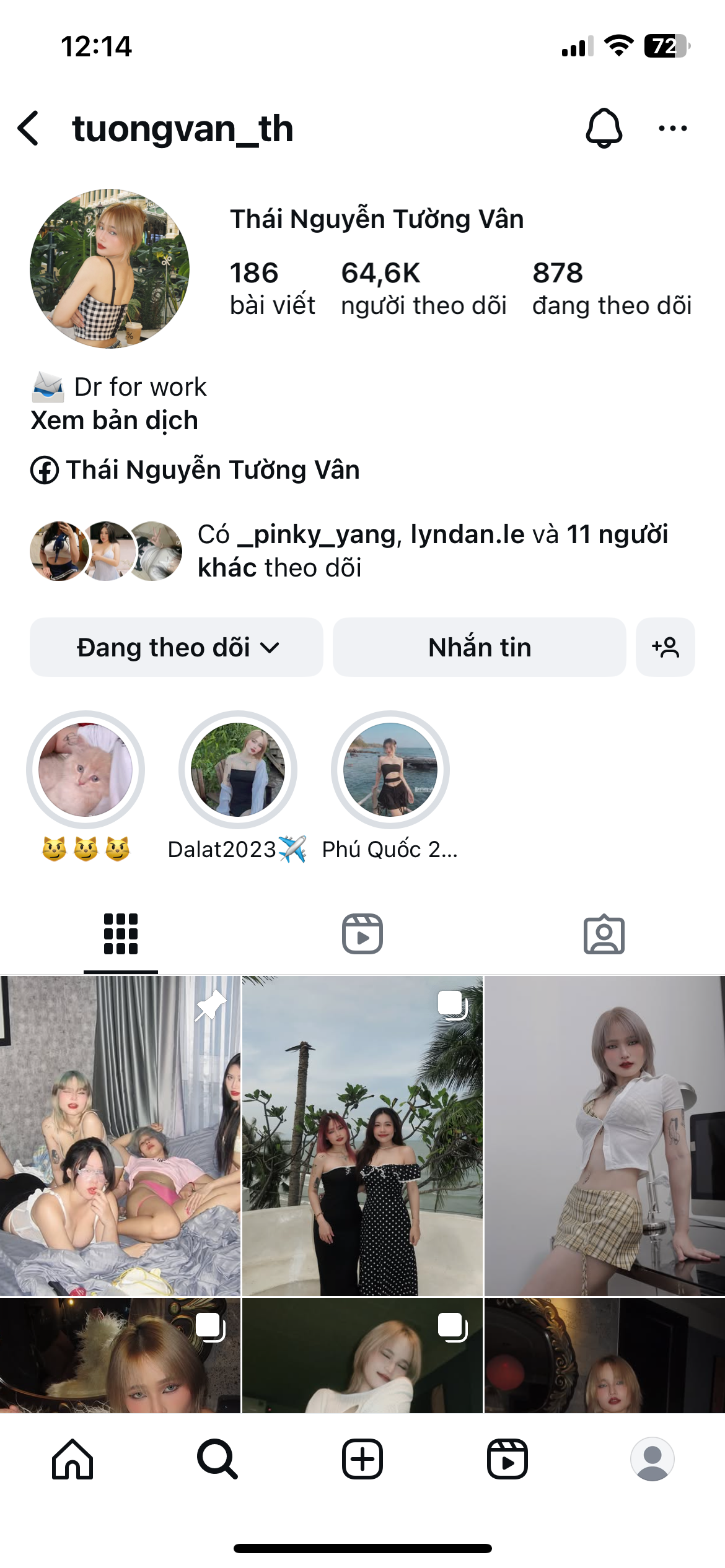Open the pinned first post
This screenshot has width=725, height=1568.
click(120, 1136)
